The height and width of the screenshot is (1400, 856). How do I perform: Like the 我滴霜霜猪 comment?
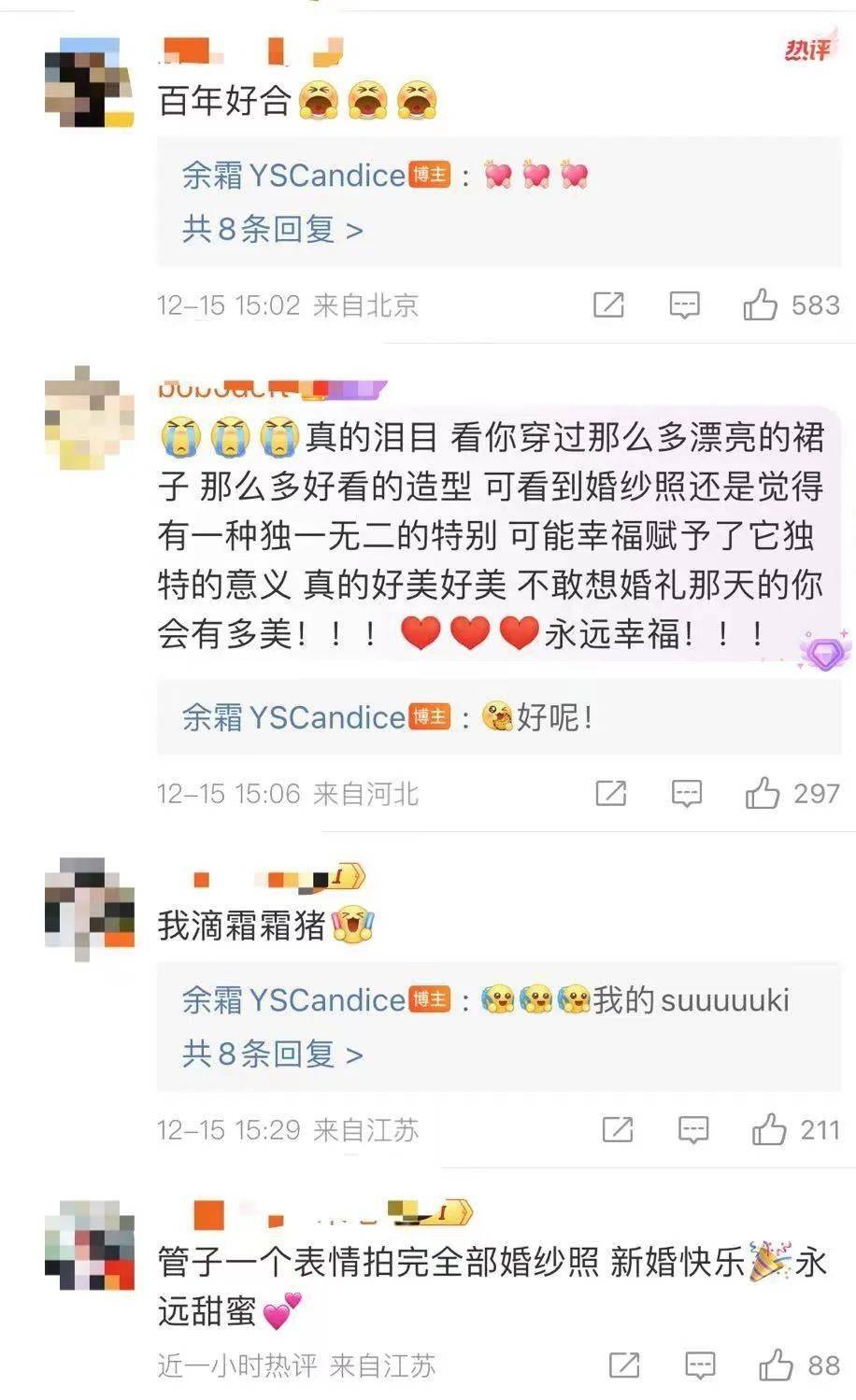click(769, 1130)
